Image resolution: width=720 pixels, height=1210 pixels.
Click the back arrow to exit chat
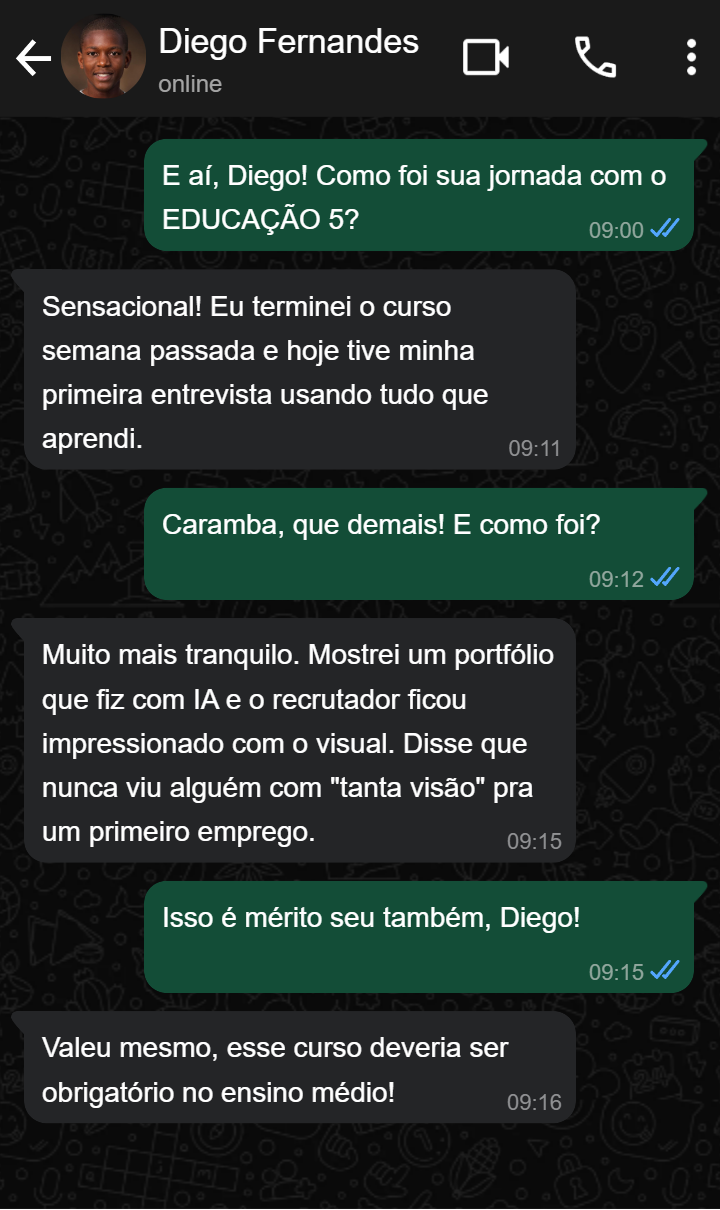point(33,58)
